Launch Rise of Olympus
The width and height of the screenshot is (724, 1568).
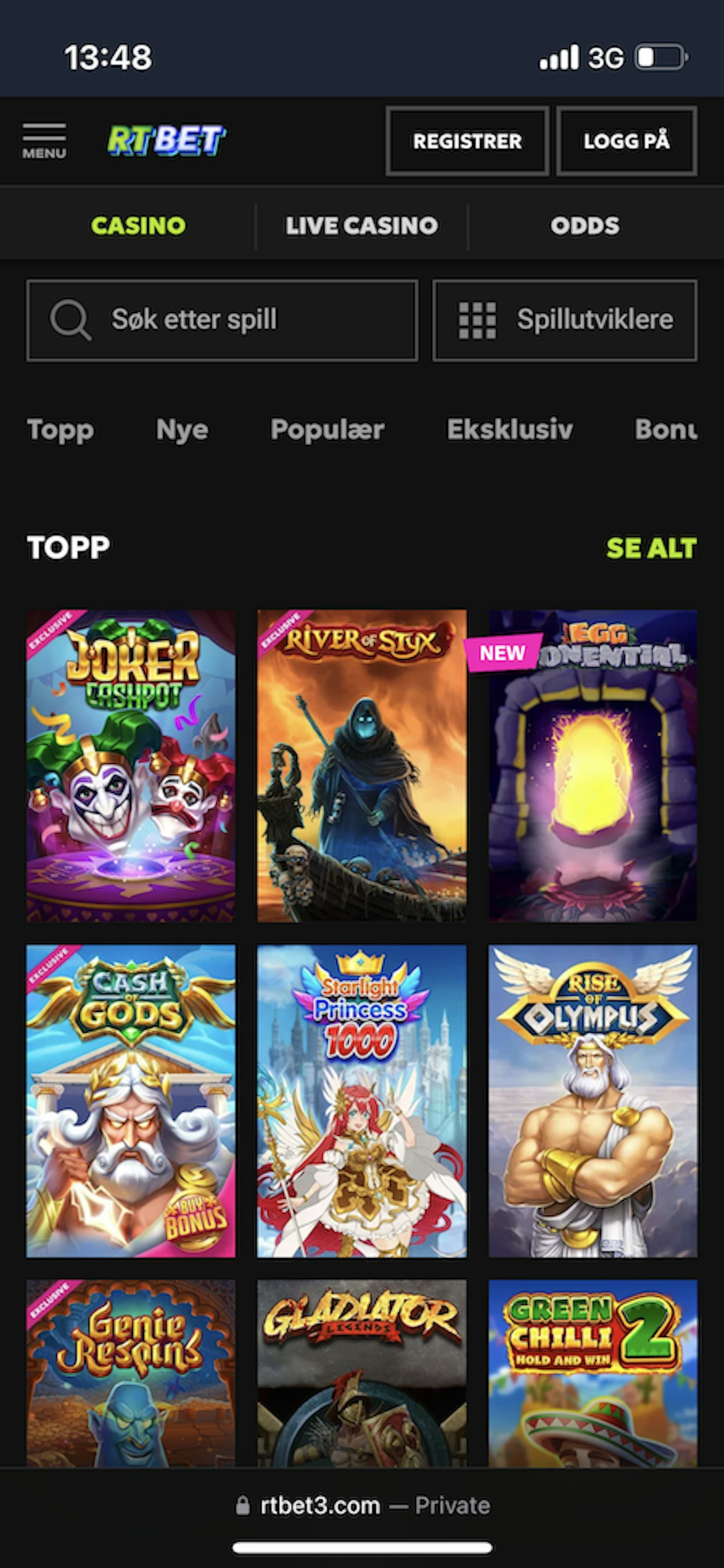tap(593, 1101)
